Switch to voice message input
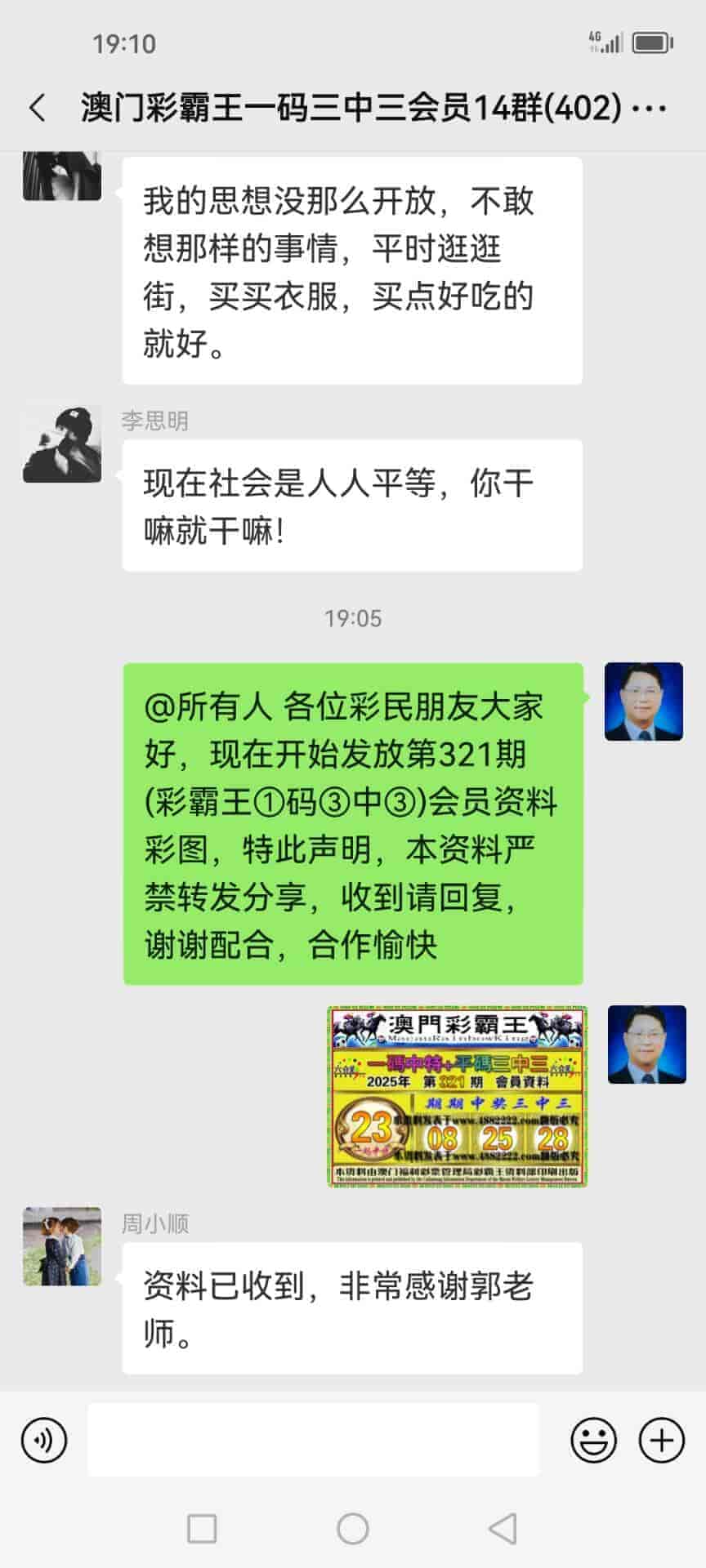 pos(44,1441)
